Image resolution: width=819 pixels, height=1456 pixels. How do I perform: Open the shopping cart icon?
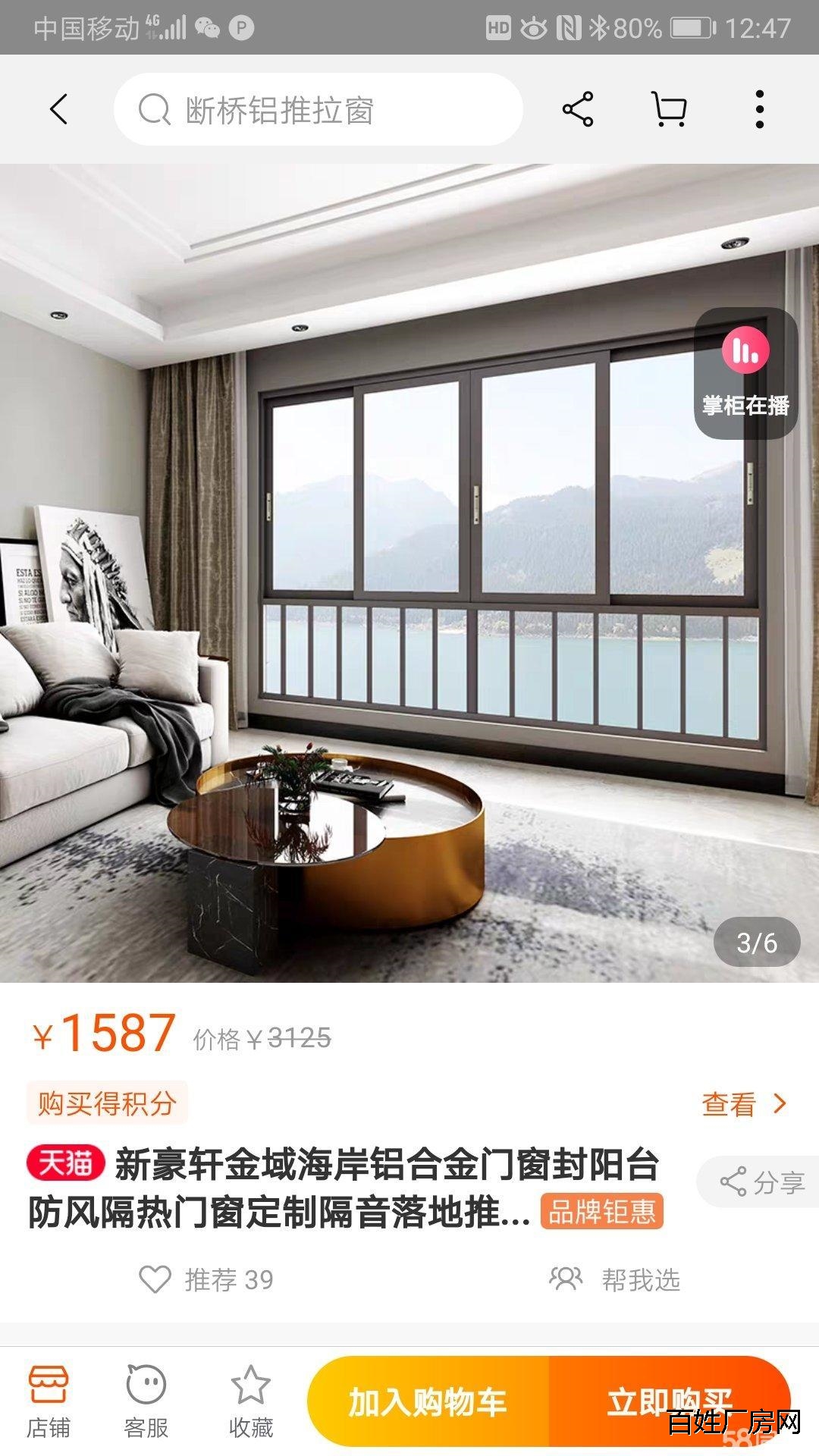click(x=669, y=110)
